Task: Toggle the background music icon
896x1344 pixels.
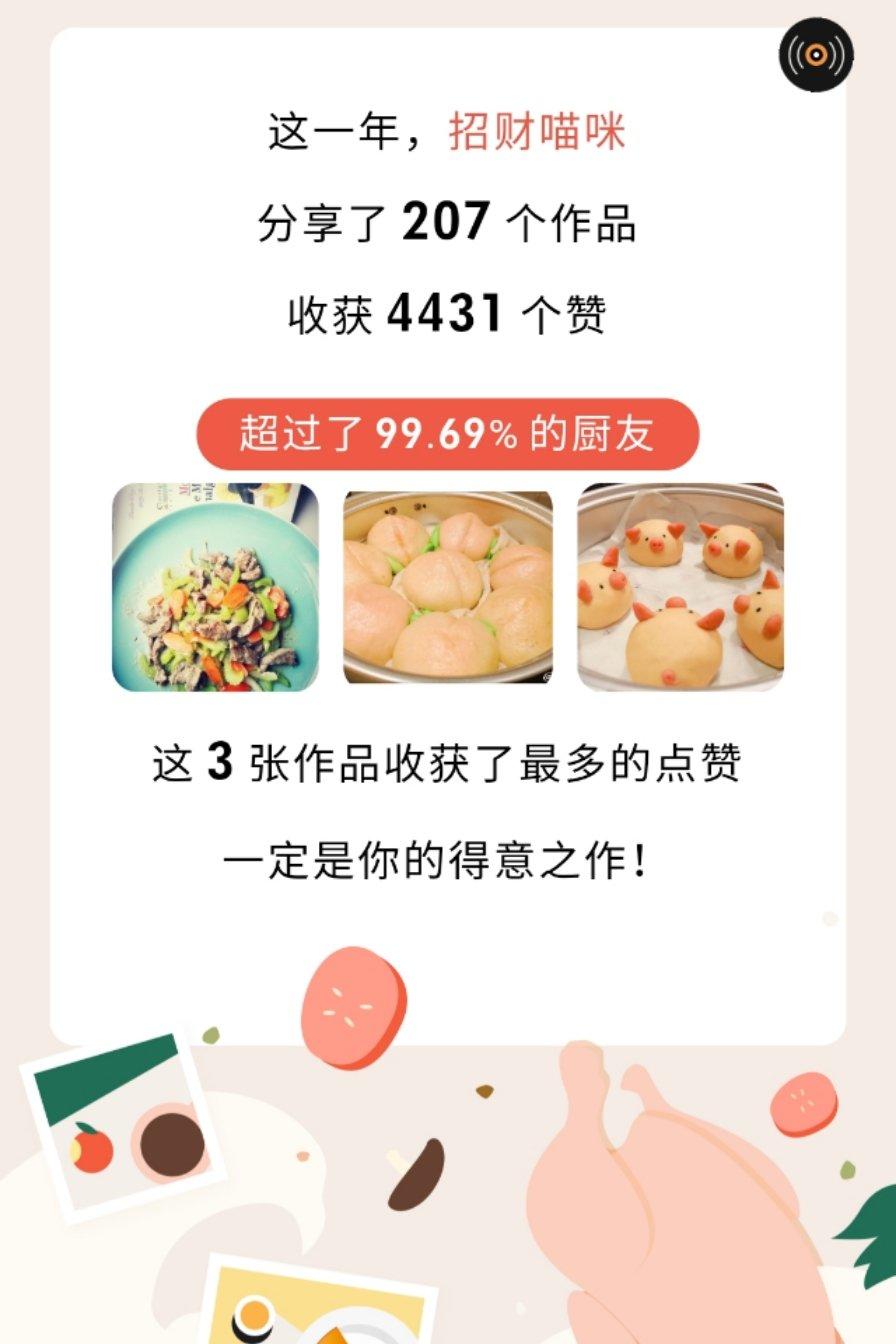Action: click(816, 55)
